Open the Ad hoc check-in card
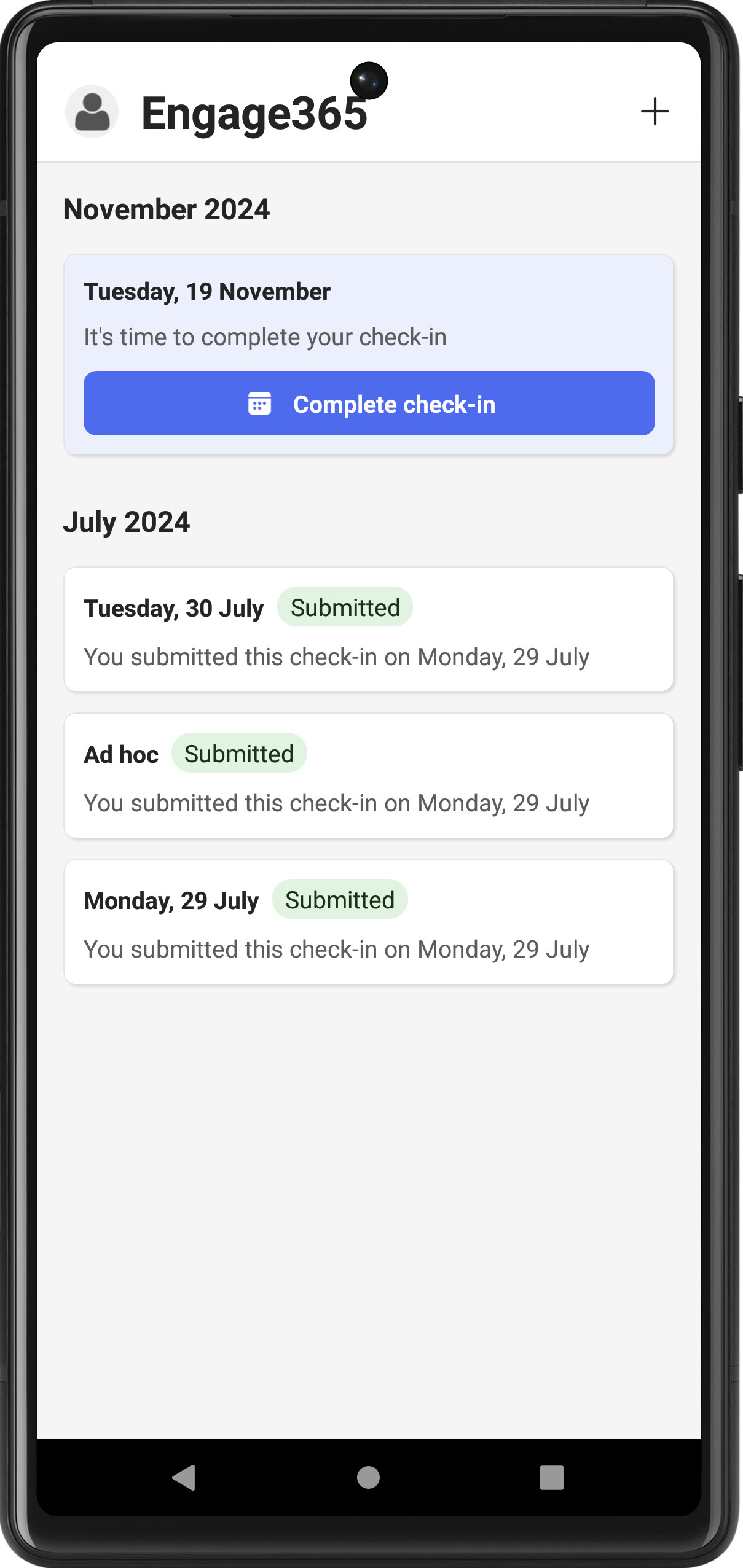This screenshot has width=743, height=1568. (x=369, y=776)
